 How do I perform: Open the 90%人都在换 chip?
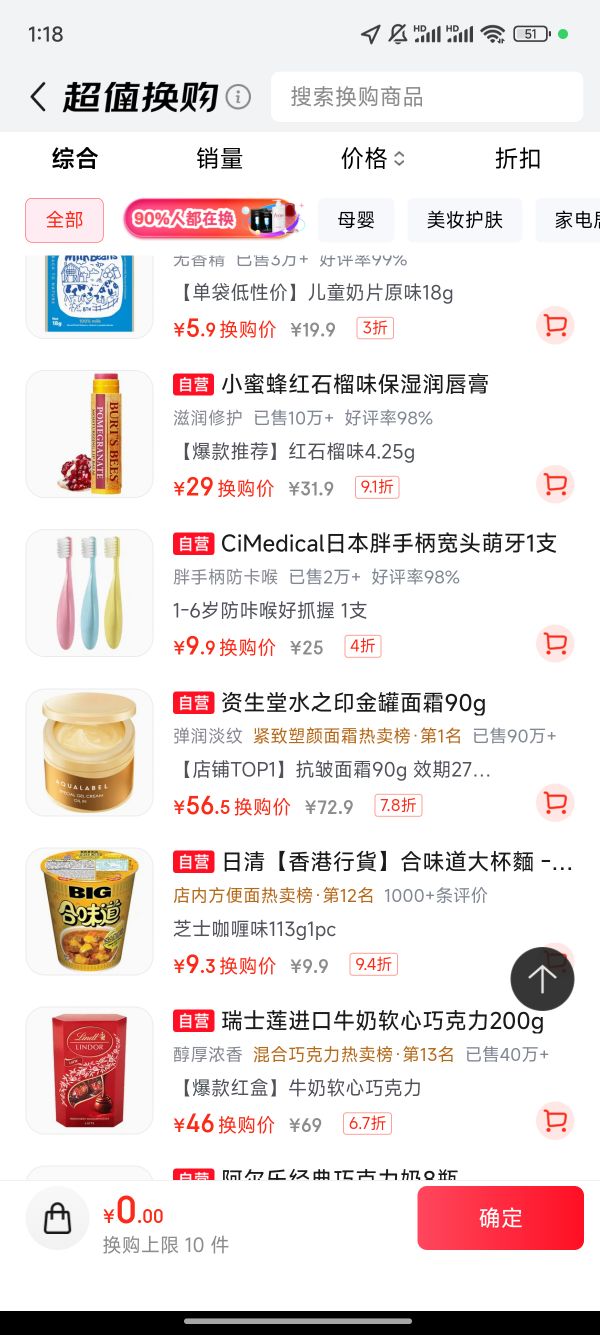tap(211, 219)
